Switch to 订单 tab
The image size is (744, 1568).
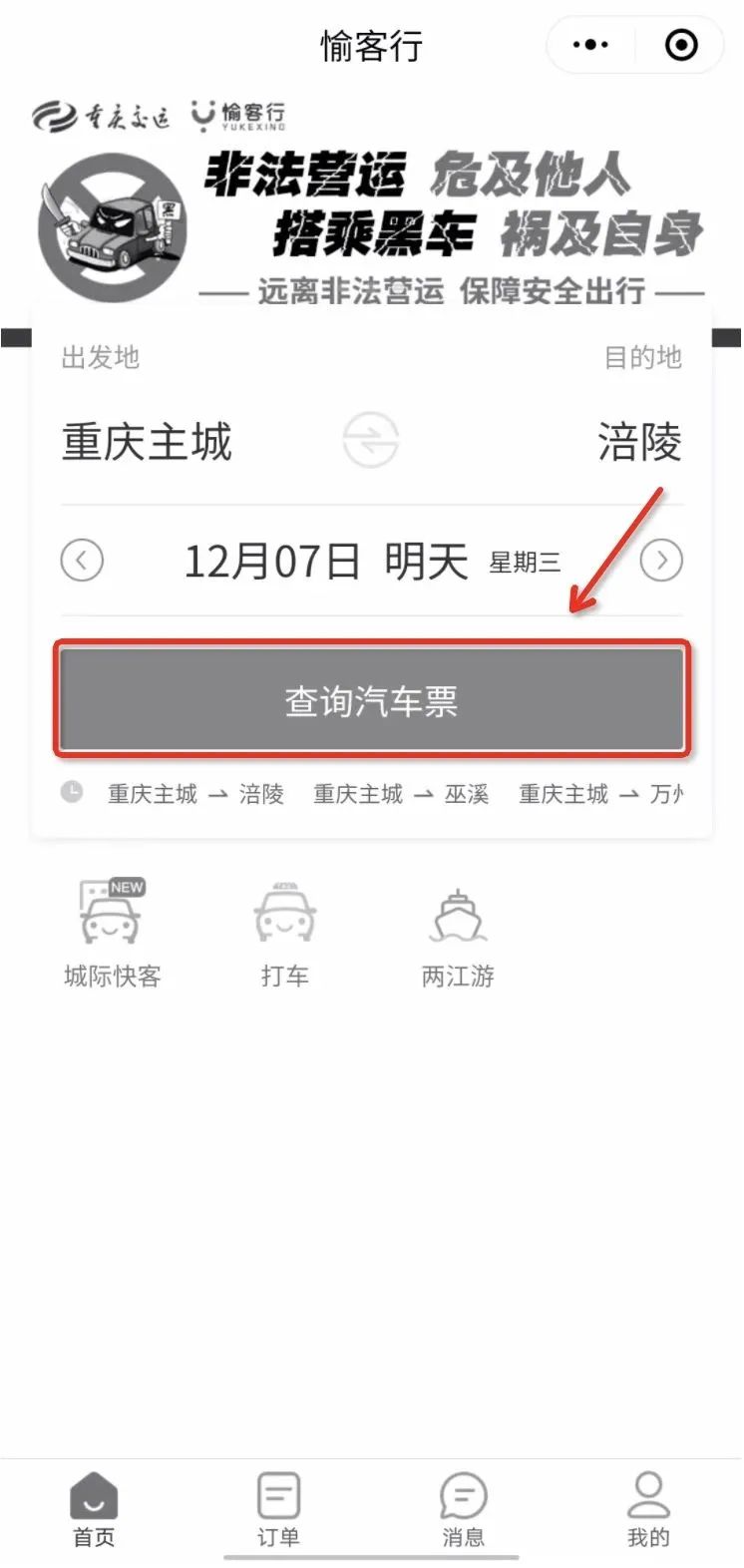point(278,1509)
